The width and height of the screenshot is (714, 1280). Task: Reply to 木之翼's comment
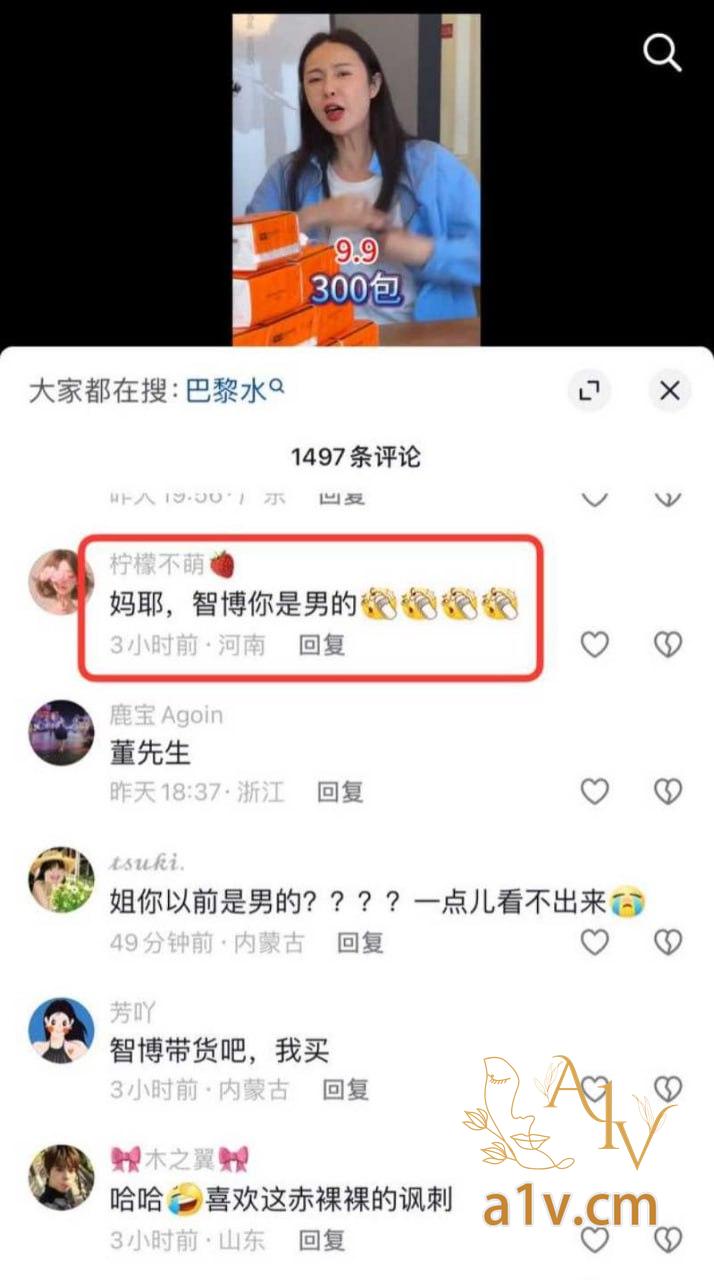point(322,1240)
